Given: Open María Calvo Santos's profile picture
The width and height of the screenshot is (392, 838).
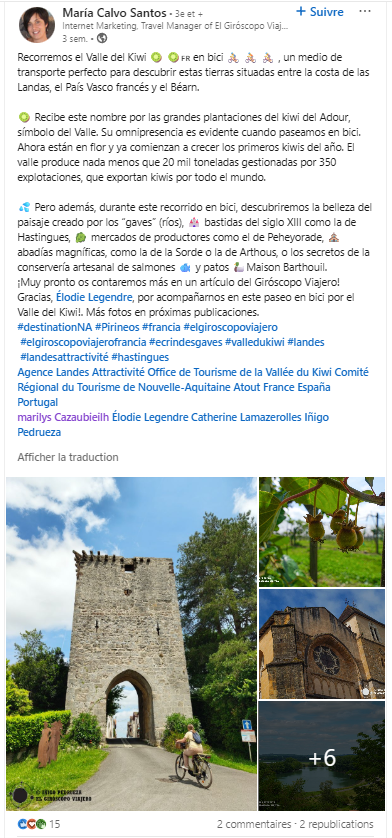Looking at the screenshot, I should (37, 25).
